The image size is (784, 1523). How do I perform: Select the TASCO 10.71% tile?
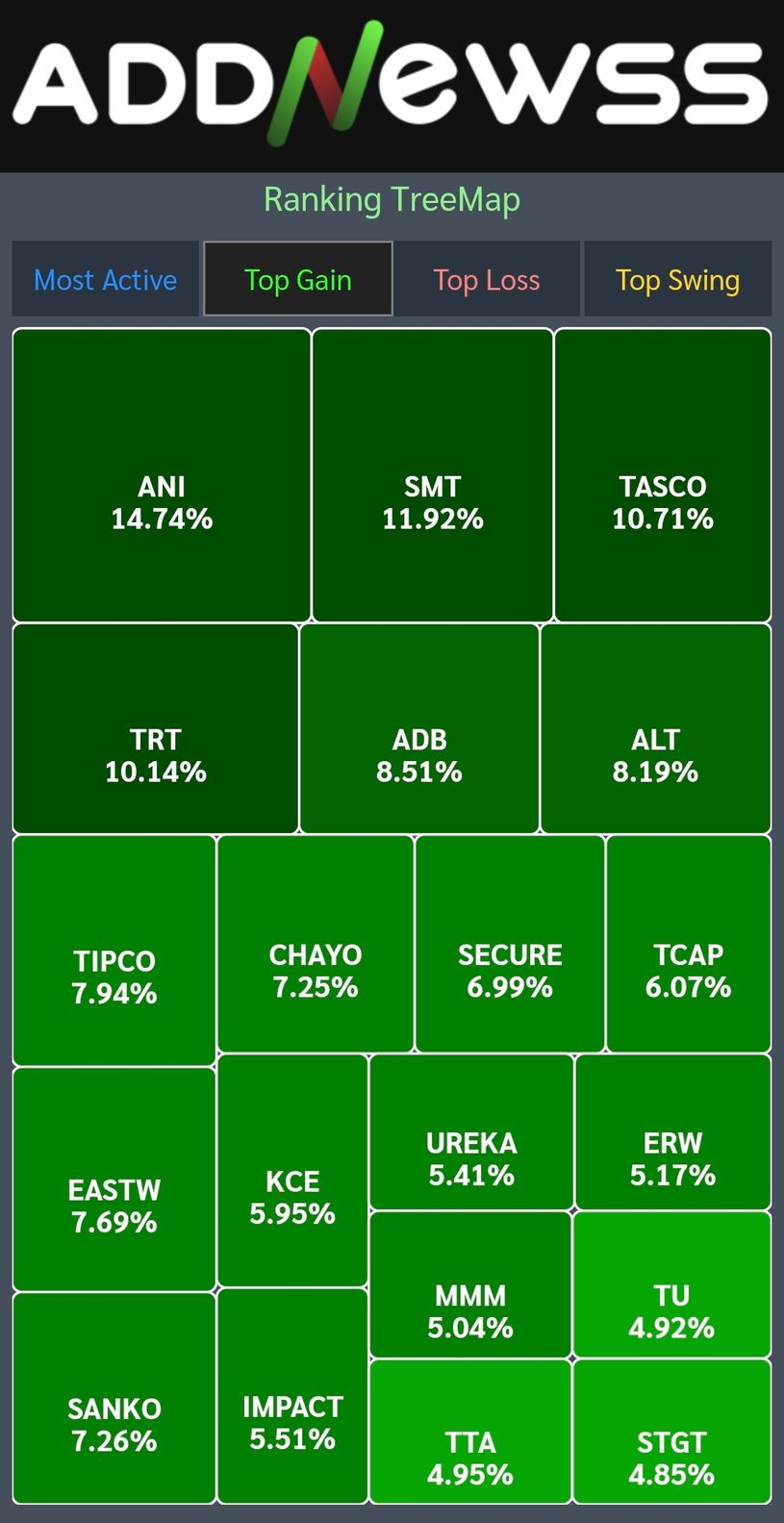(x=663, y=475)
